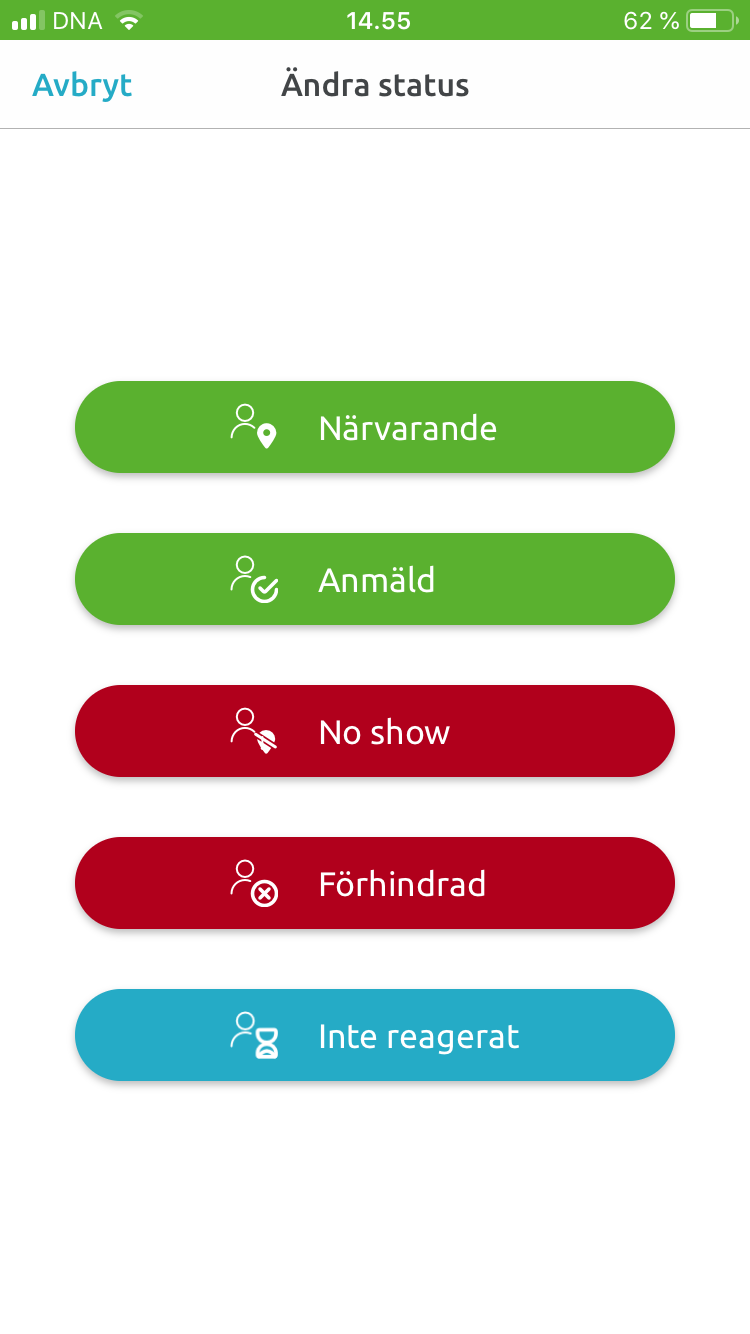750x1334 pixels.
Task: Cancel with the Avbryt link
Action: point(82,85)
